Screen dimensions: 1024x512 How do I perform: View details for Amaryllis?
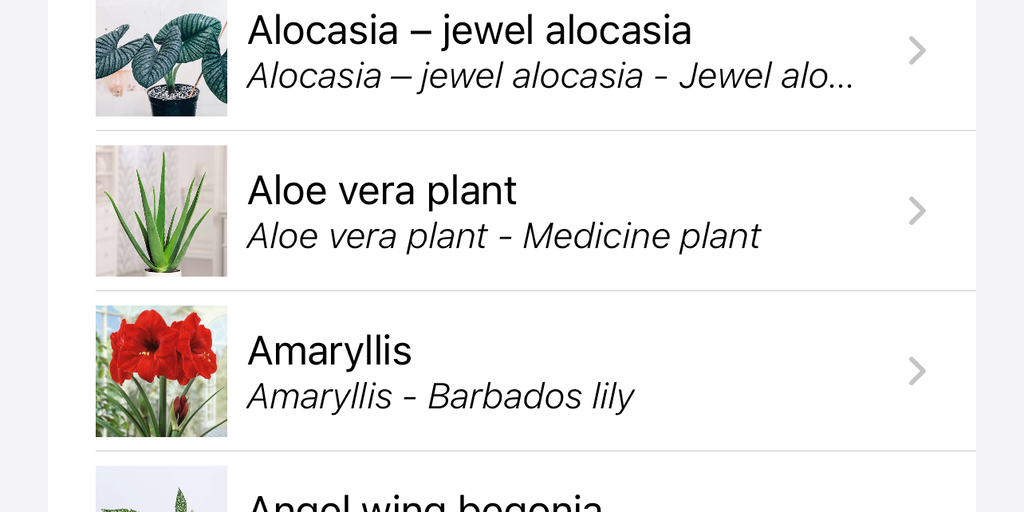tap(535, 372)
